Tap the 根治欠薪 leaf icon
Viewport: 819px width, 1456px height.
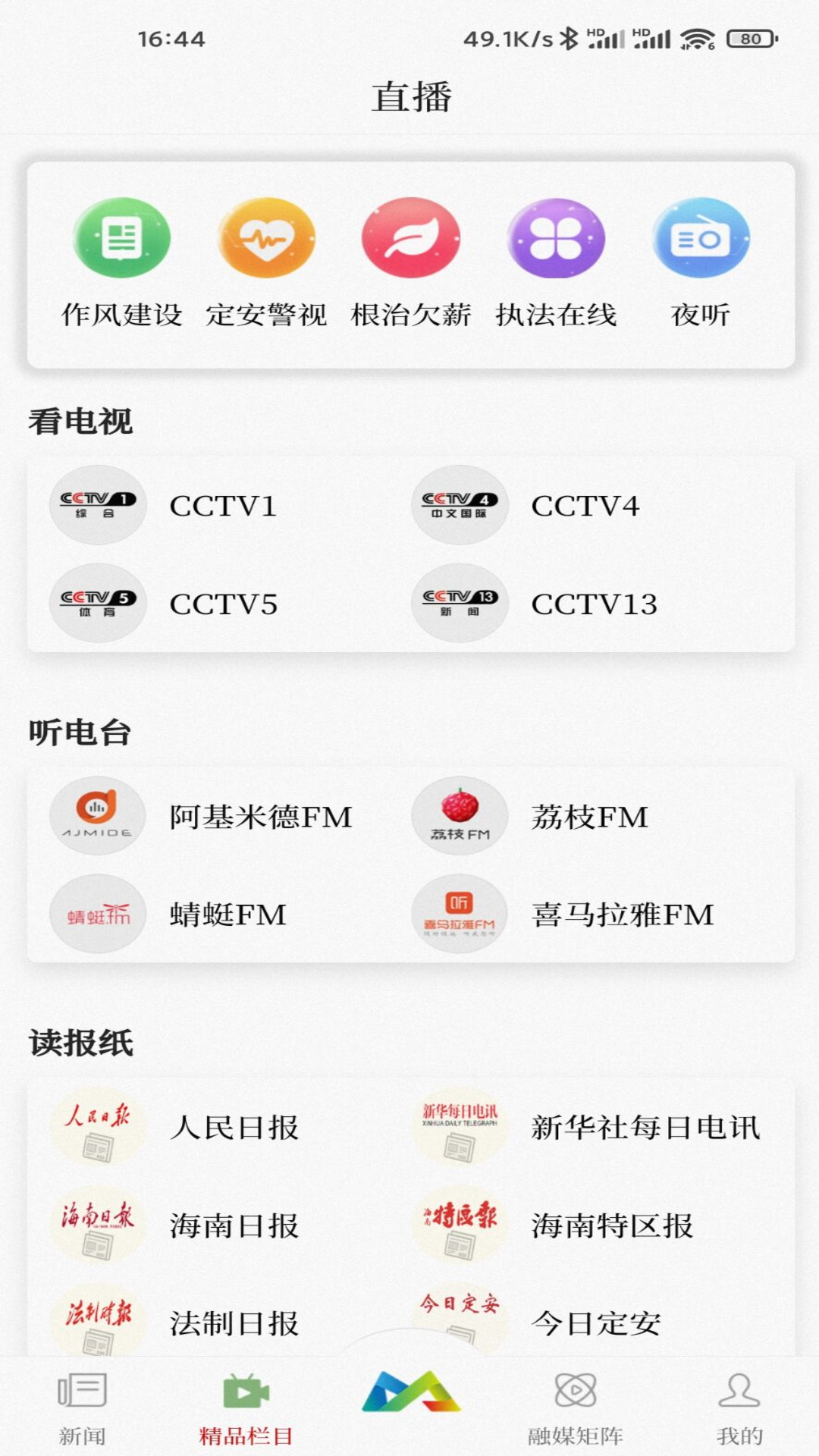[x=409, y=239]
